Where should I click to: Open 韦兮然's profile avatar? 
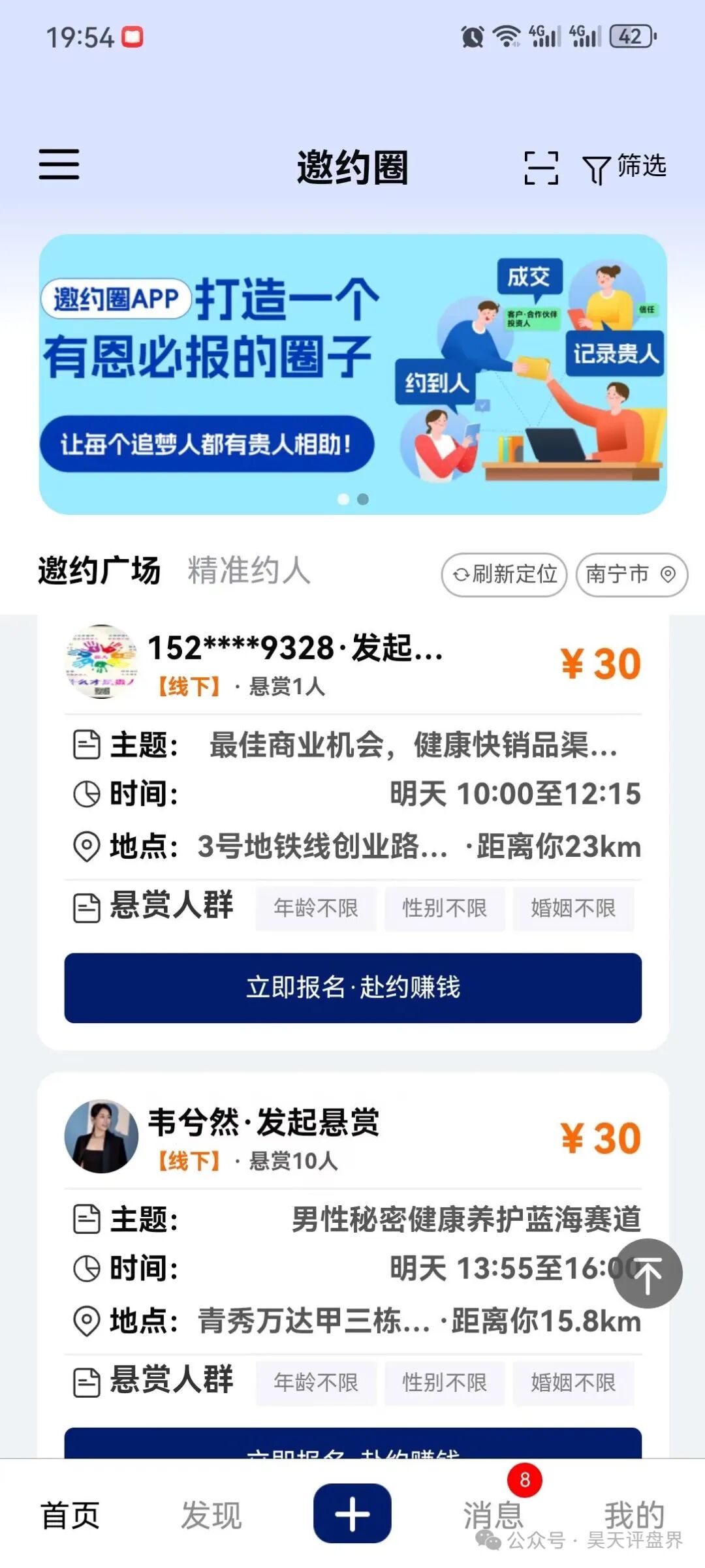point(102,1134)
